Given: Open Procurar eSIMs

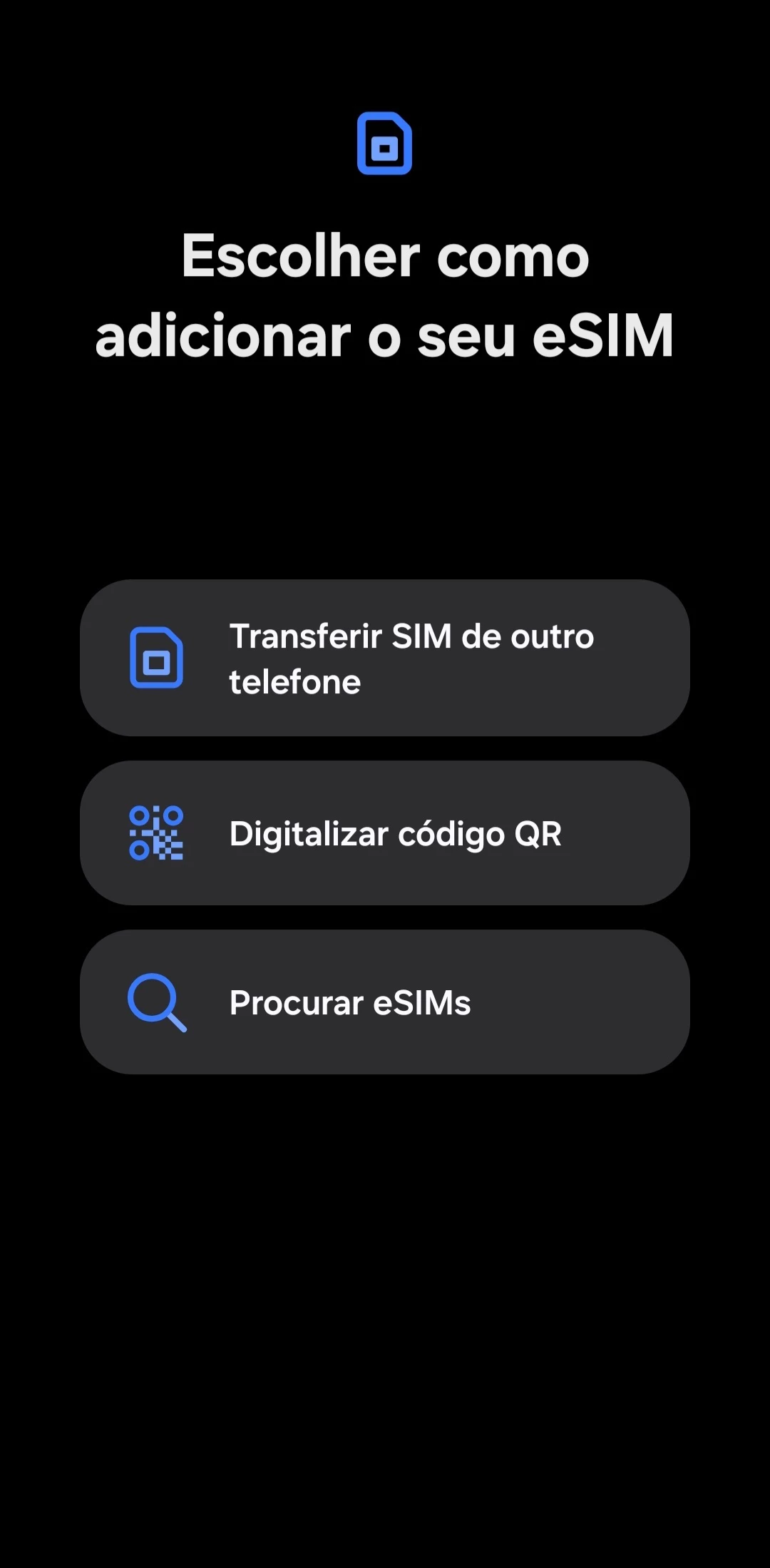Looking at the screenshot, I should point(385,1002).
